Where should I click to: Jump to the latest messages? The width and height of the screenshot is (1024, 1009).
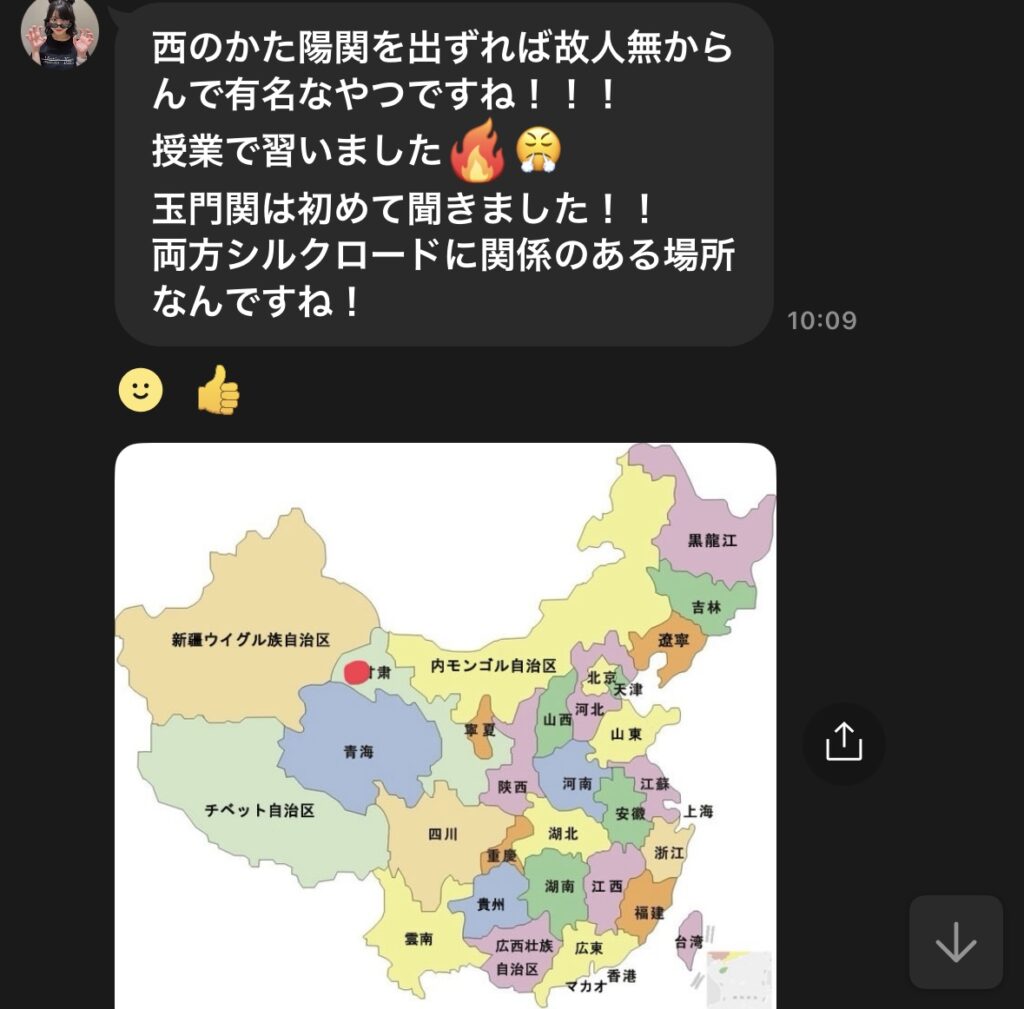955,942
